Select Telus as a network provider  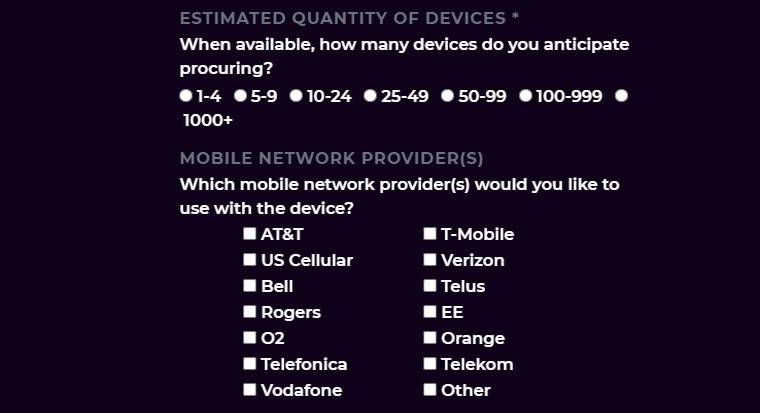(x=430, y=286)
